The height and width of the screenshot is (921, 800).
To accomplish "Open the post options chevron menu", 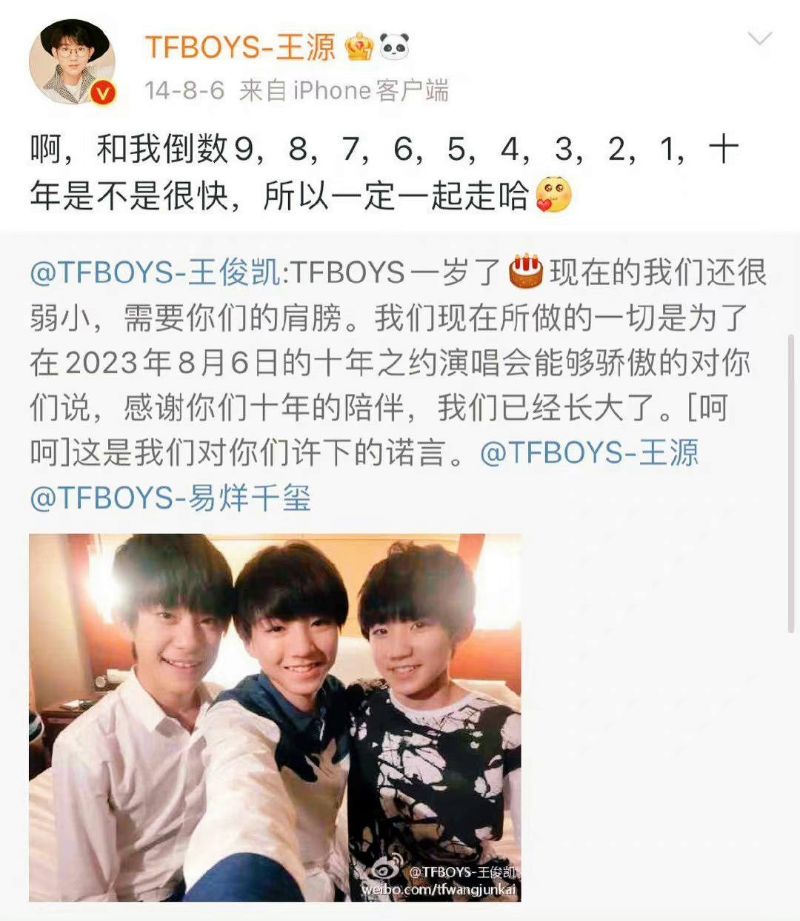I will click(x=760, y=40).
